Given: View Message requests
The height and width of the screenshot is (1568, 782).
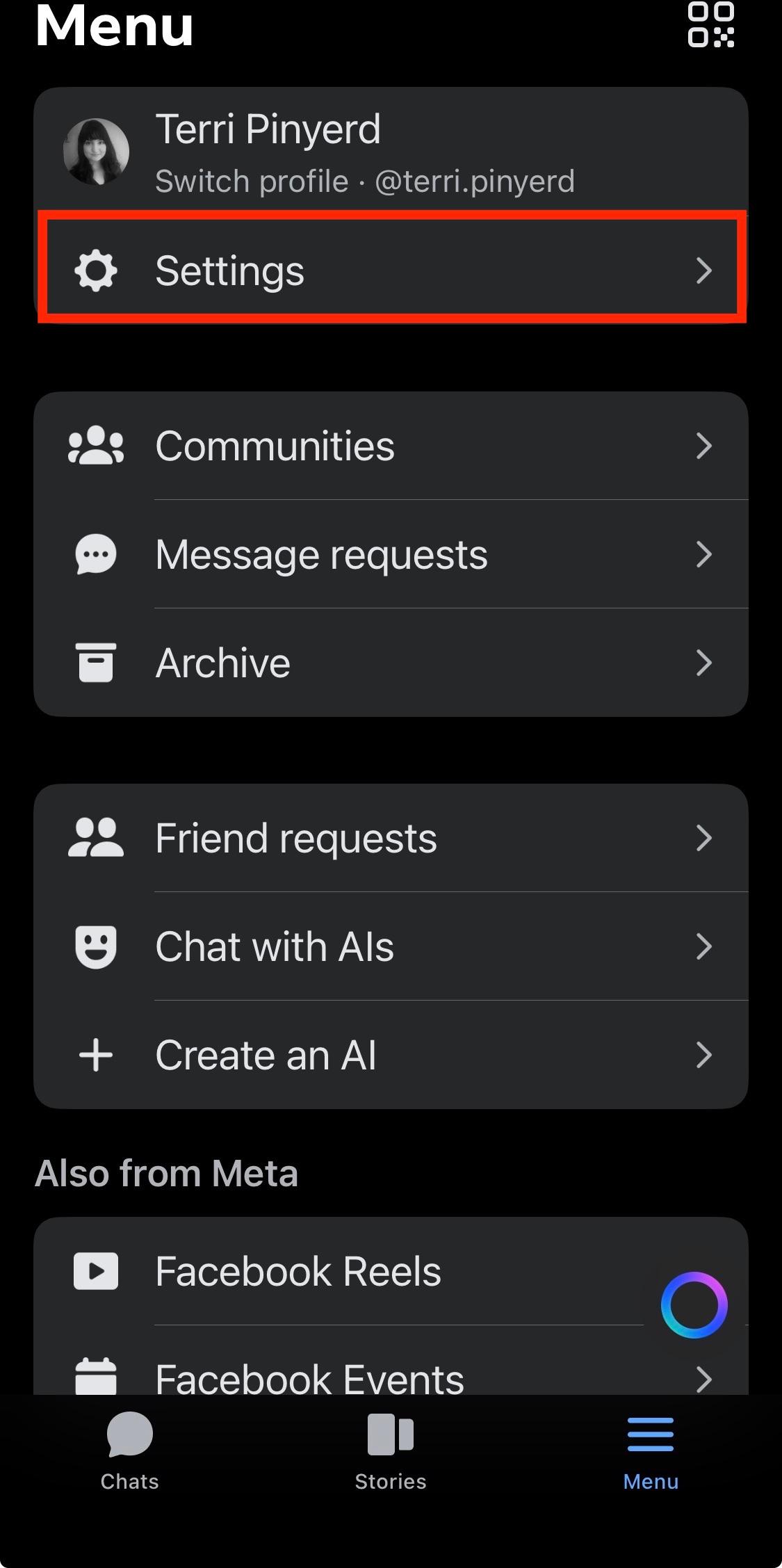Looking at the screenshot, I should pos(391,554).
